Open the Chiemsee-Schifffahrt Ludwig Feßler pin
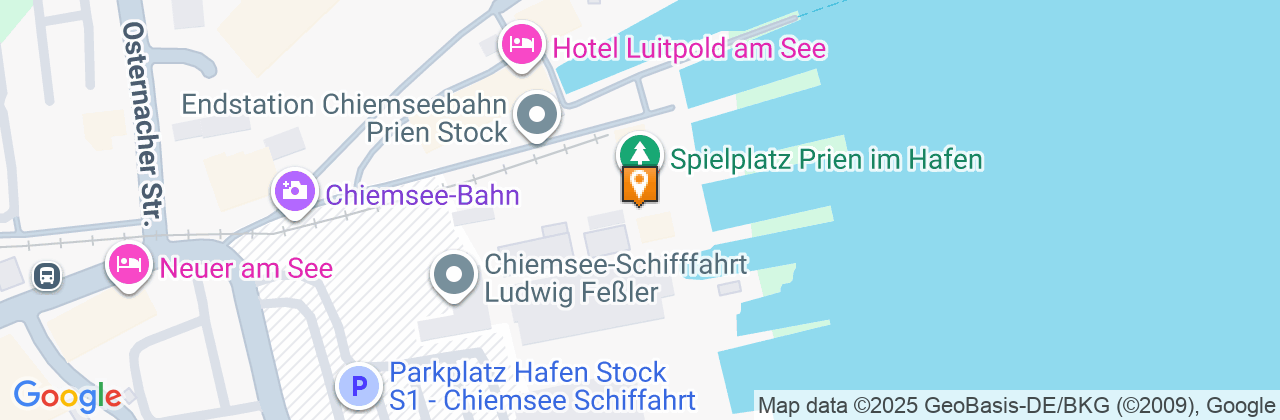The image size is (1280, 420). click(454, 274)
